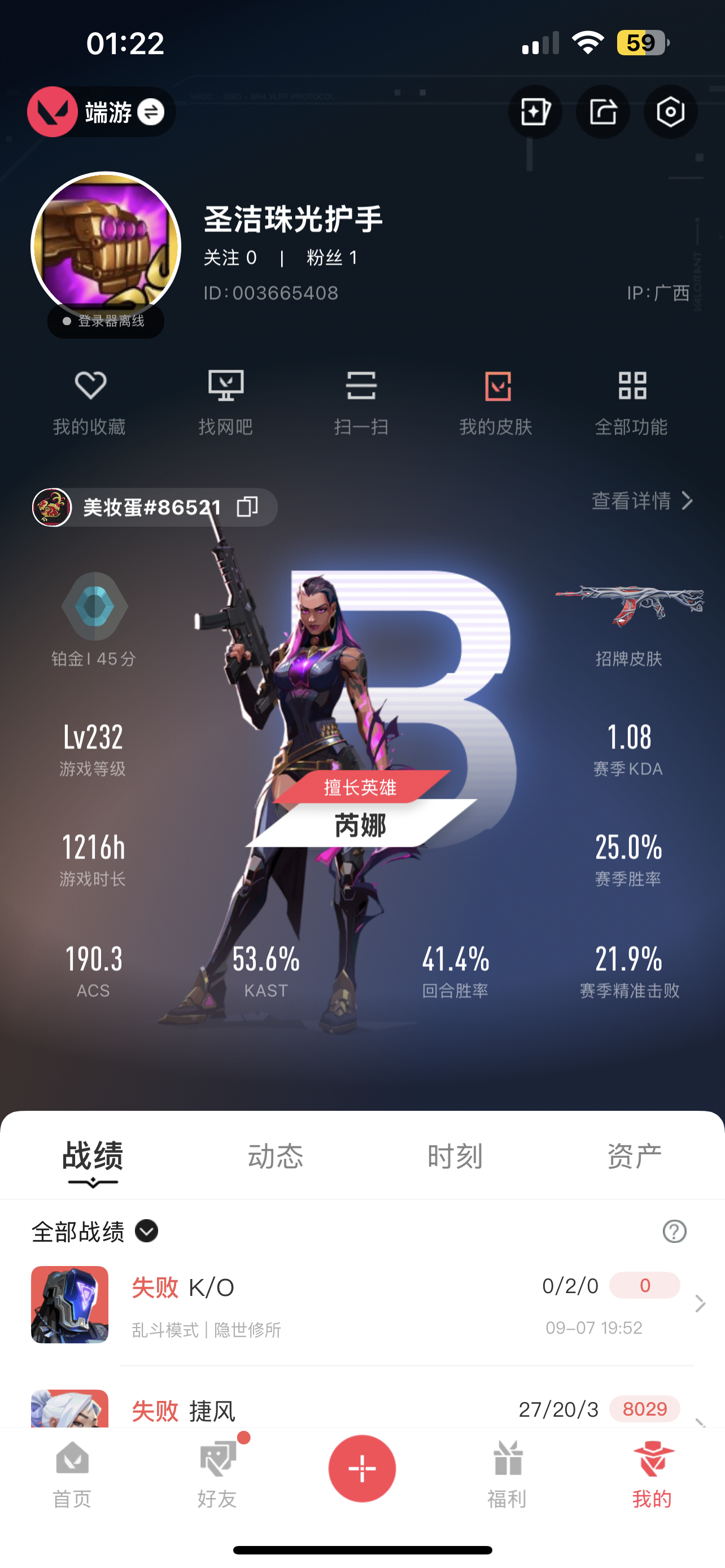Switch to the 时刻 tab
The image size is (725, 1568).
455,1156
